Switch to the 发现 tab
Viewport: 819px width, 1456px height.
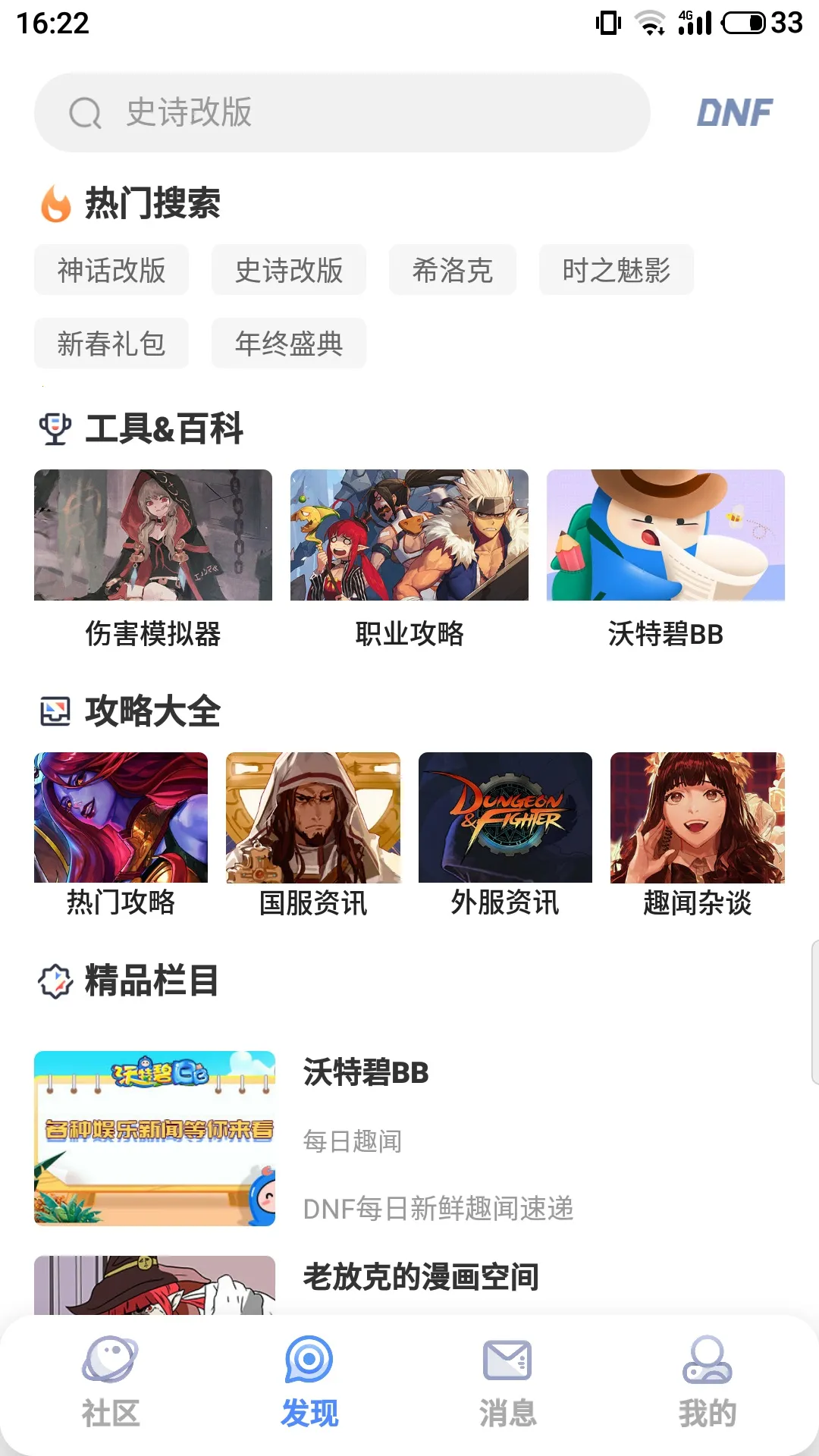point(310,1380)
